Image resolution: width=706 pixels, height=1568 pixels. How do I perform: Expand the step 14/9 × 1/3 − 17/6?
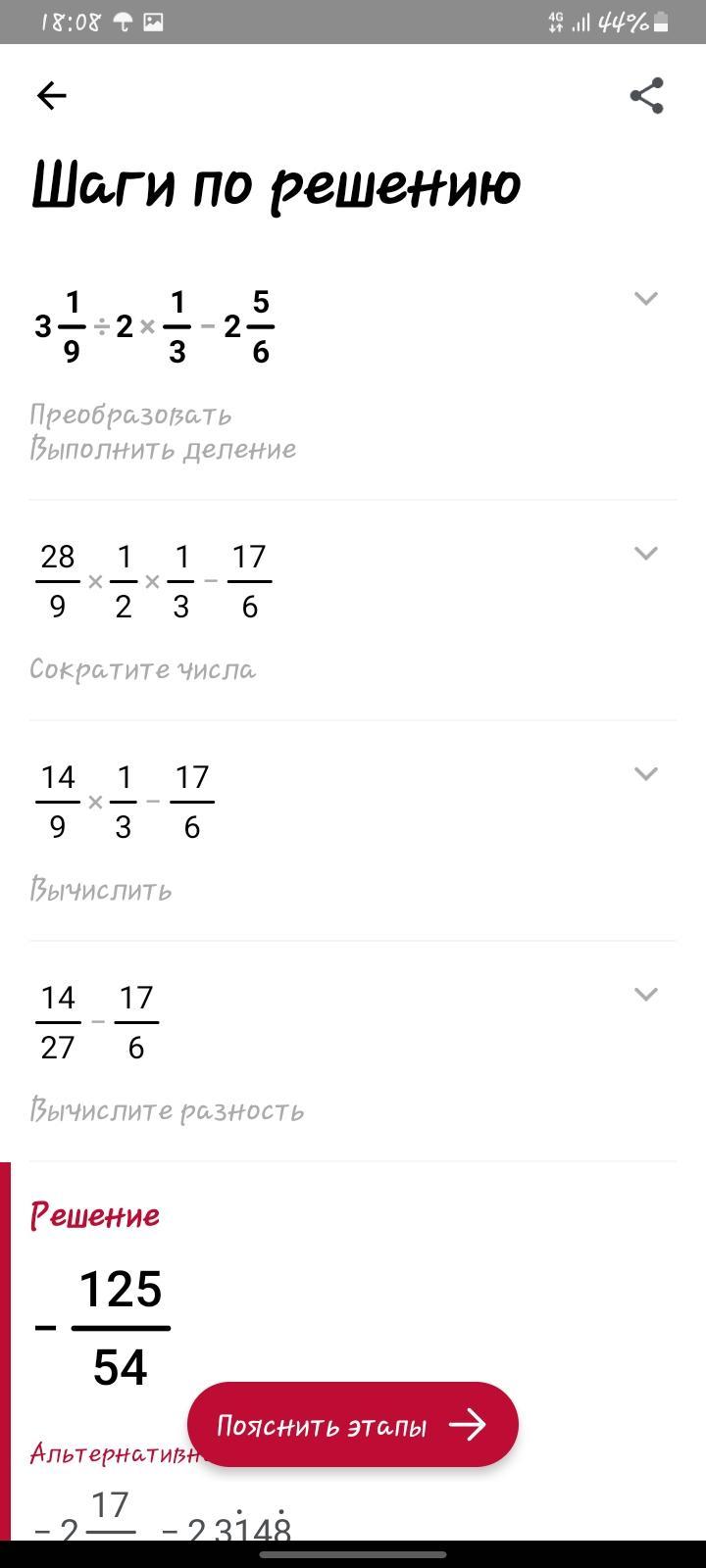click(x=645, y=773)
